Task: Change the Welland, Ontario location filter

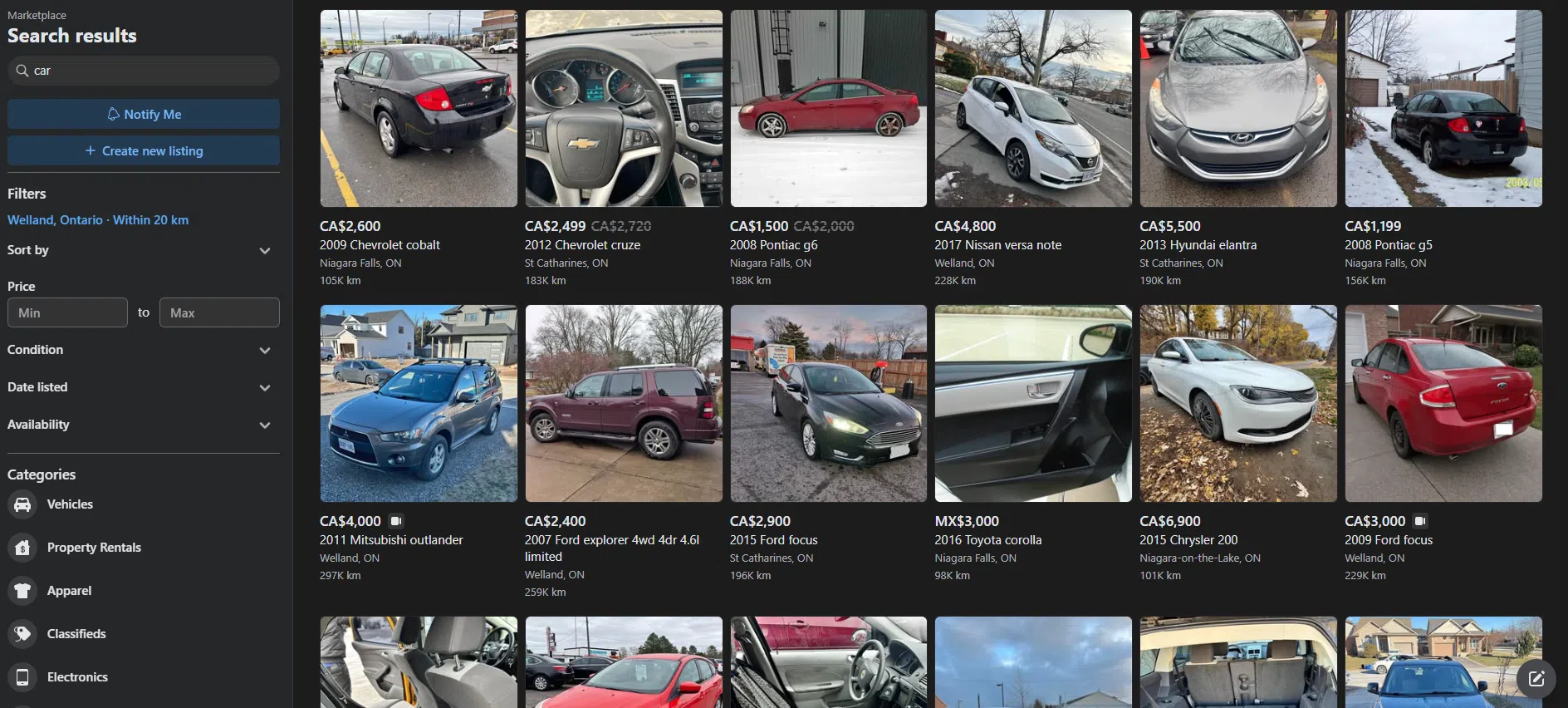Action: tap(98, 220)
